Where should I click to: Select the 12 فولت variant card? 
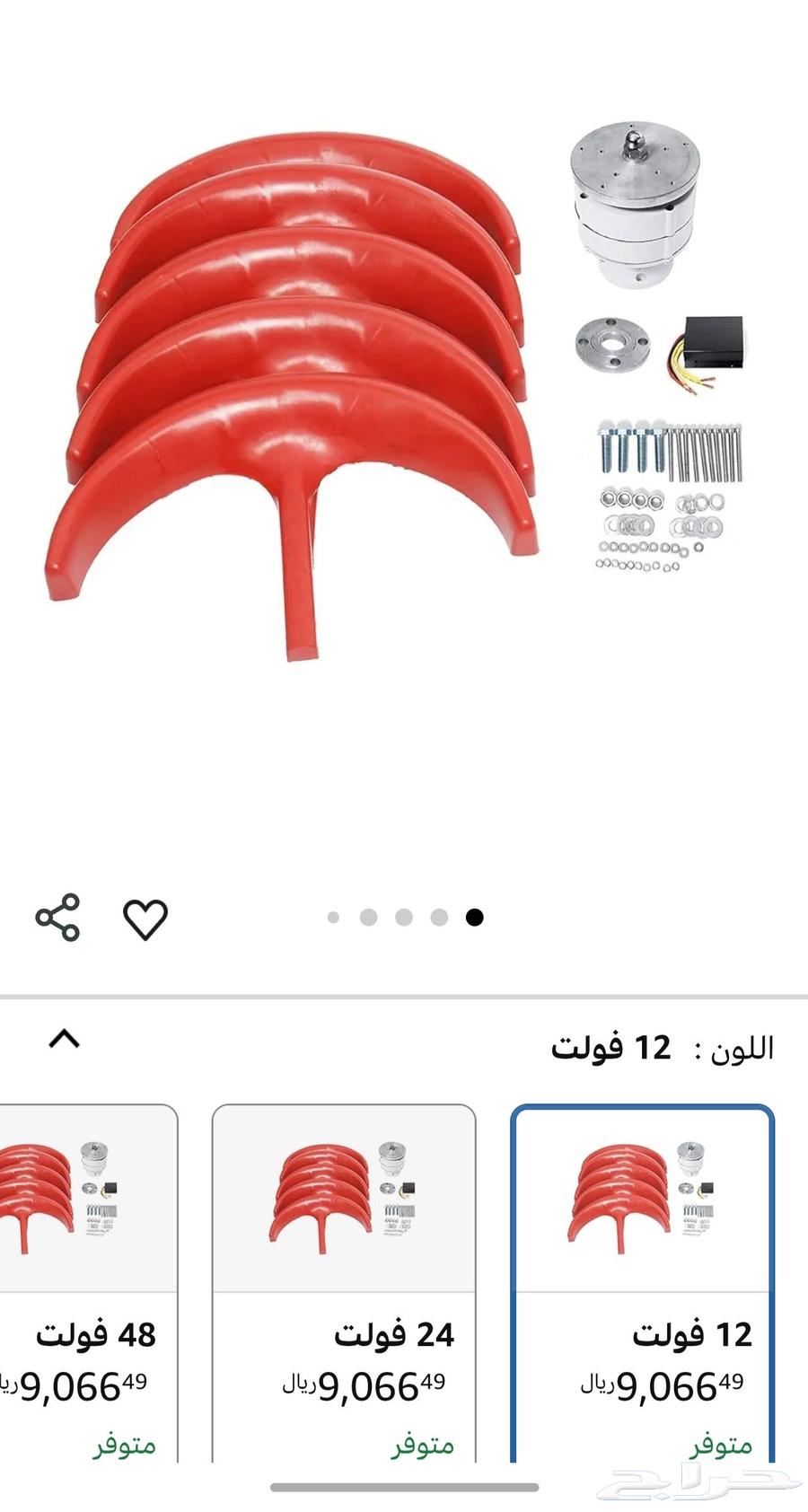pyautogui.click(x=642, y=1284)
